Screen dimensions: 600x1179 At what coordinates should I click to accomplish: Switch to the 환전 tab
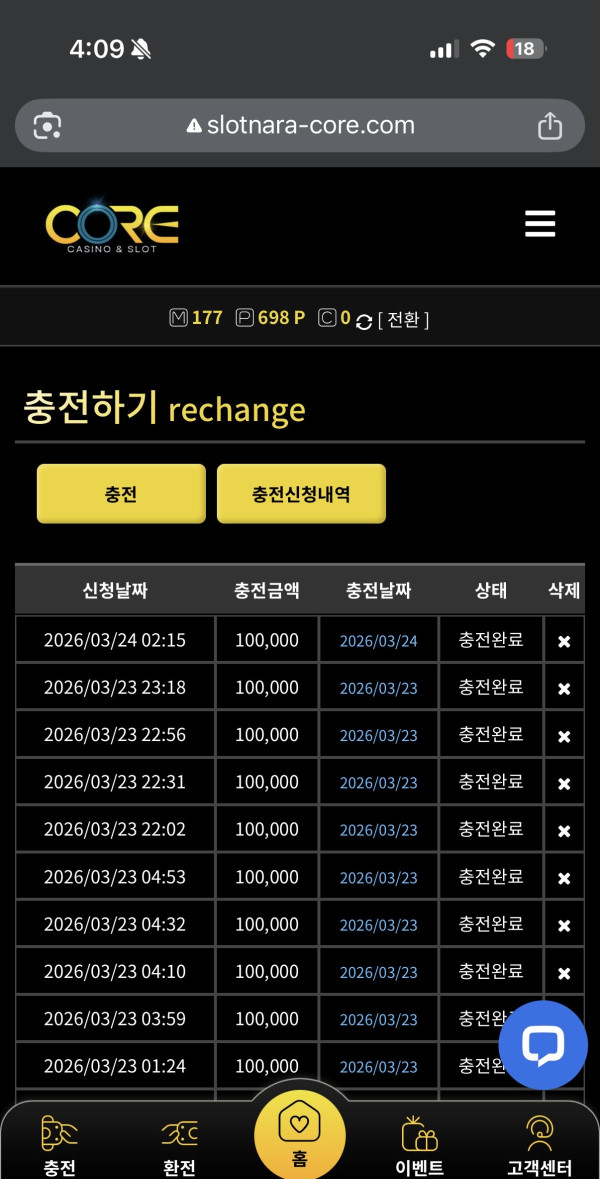[179, 1145]
